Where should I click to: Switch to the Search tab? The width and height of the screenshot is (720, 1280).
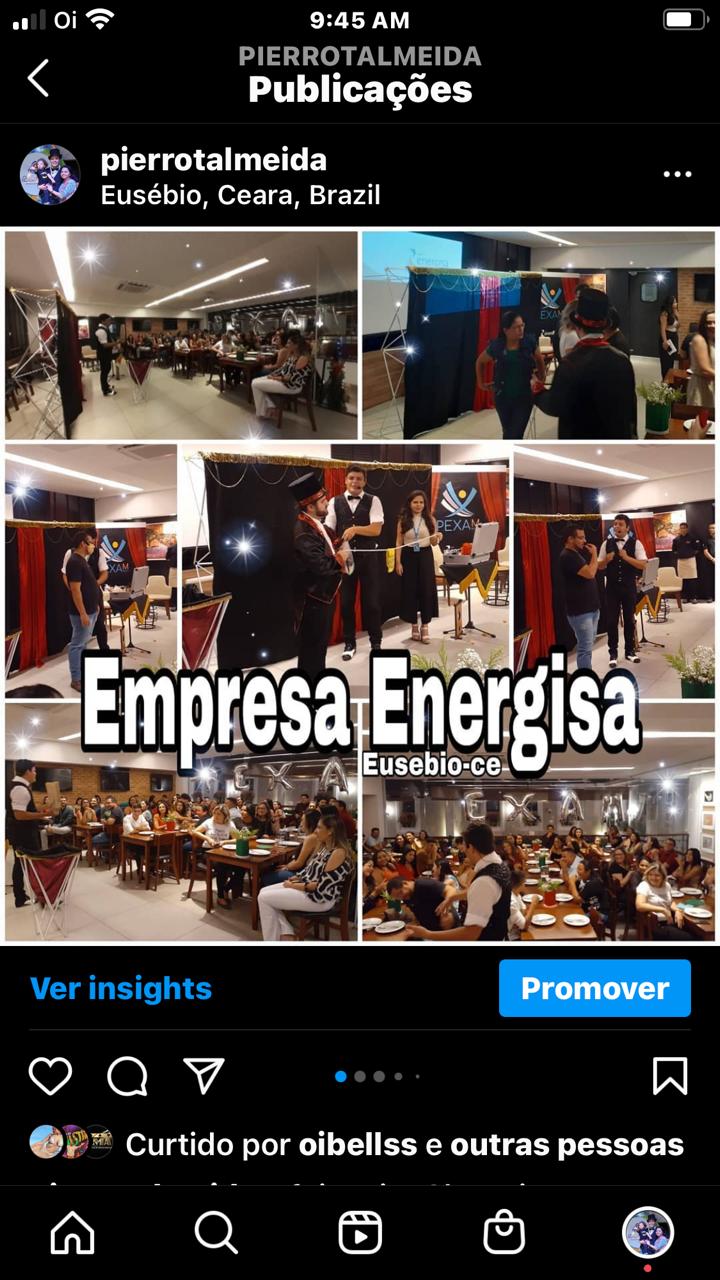coord(216,1234)
